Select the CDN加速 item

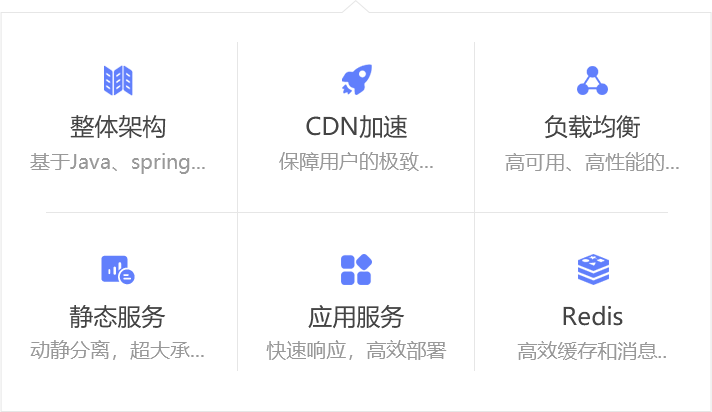356,127
